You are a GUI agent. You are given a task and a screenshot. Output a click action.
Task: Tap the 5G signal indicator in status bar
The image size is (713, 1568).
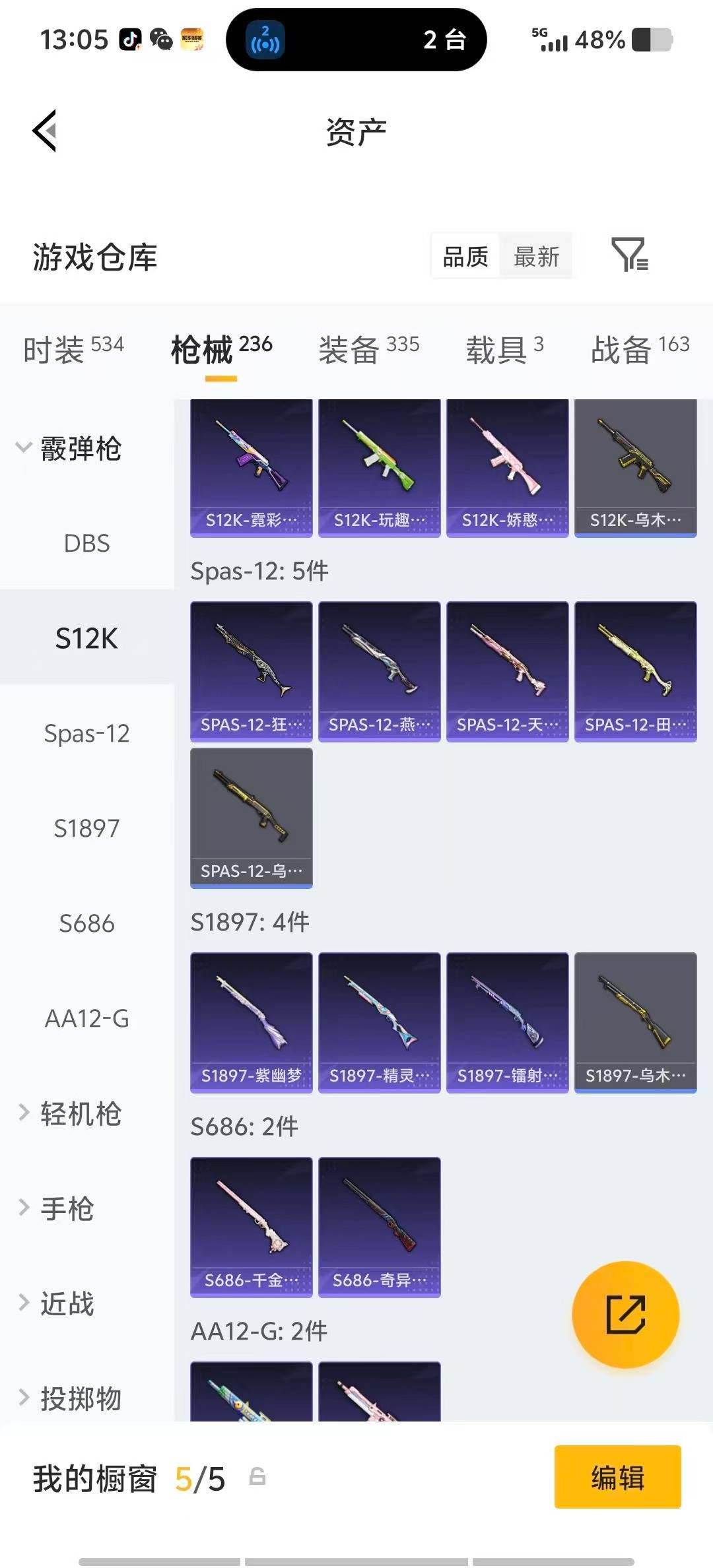click(x=551, y=40)
